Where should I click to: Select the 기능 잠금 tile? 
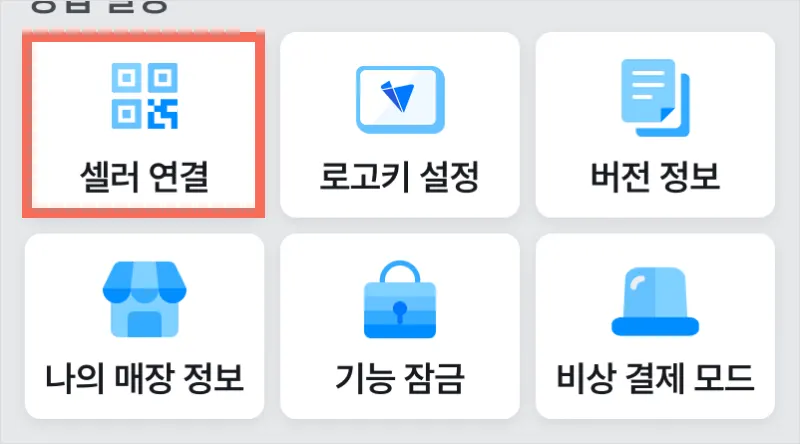(400, 326)
